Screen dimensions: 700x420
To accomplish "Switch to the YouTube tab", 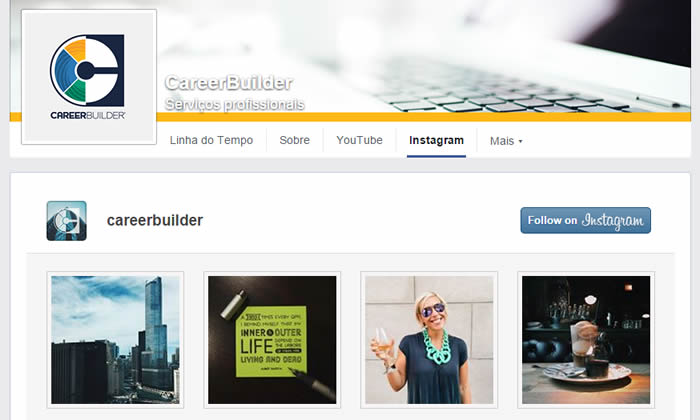I will (x=359, y=140).
